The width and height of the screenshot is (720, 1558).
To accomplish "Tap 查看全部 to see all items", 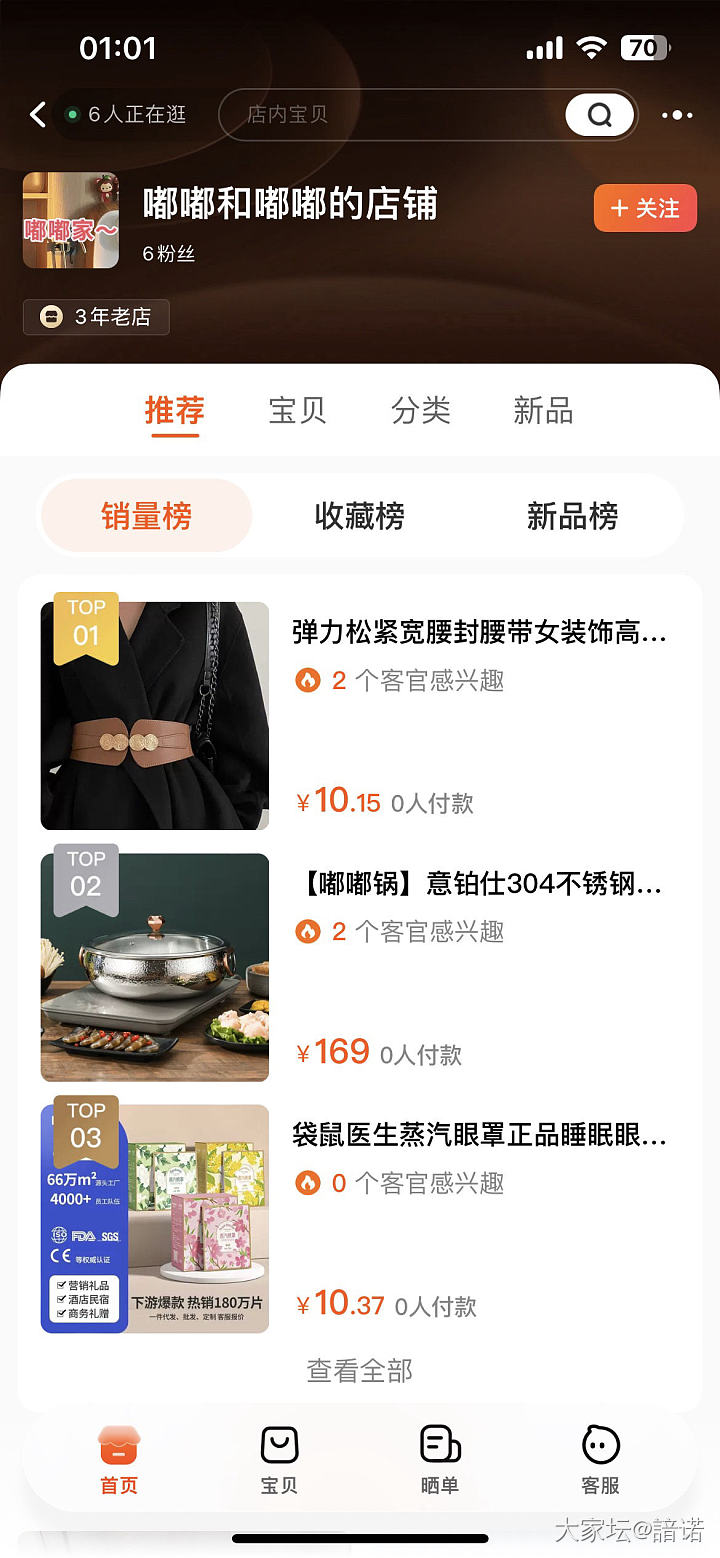I will click(359, 1370).
